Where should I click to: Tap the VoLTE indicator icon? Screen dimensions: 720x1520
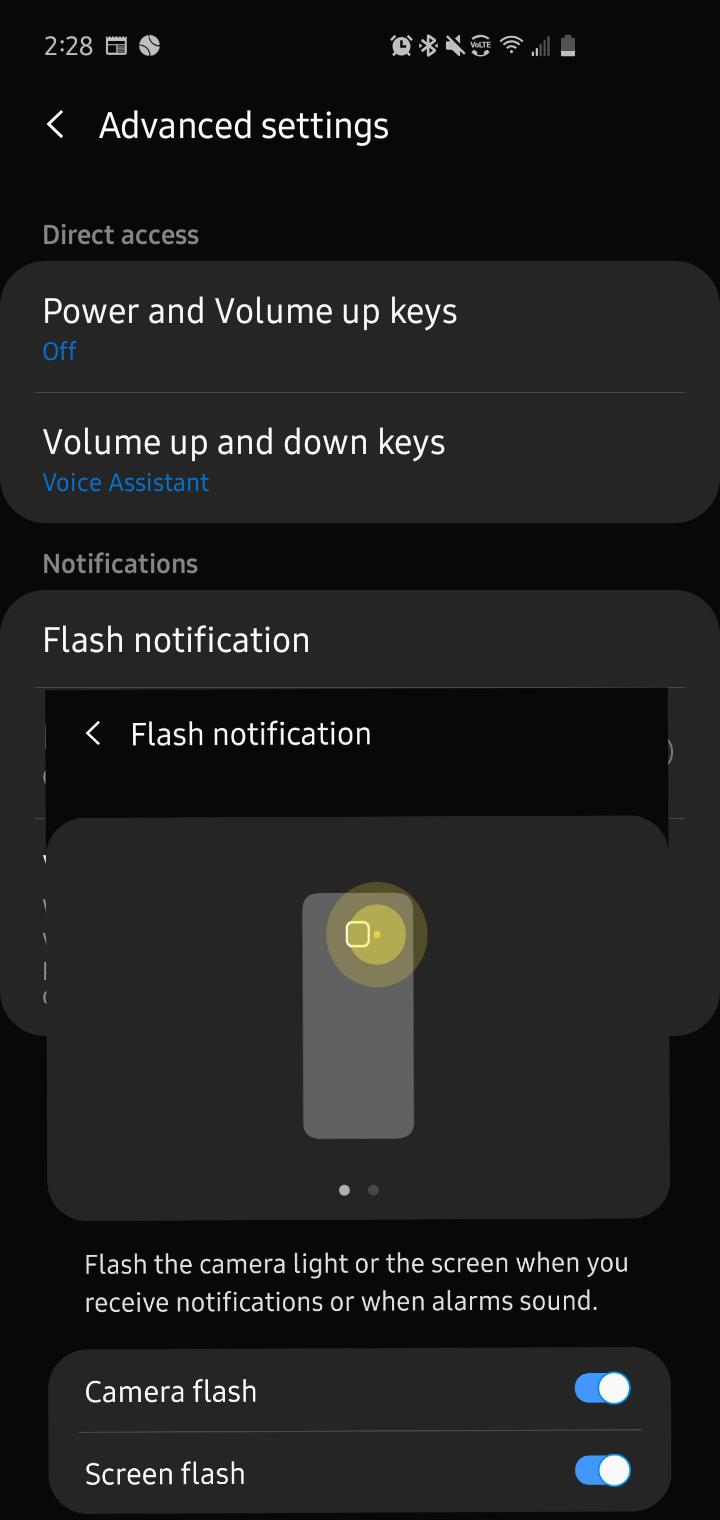point(481,45)
